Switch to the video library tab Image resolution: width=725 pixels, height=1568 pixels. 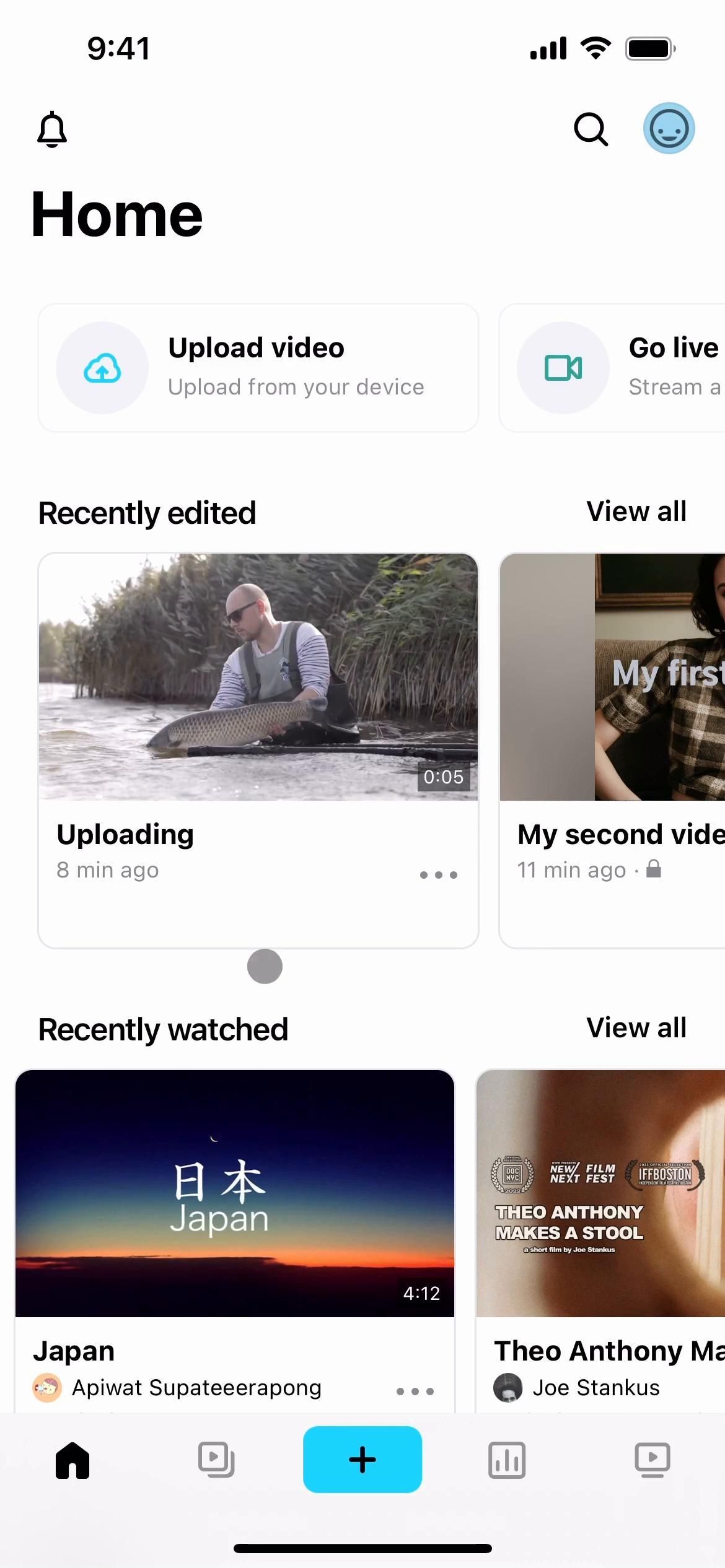[x=216, y=1460]
